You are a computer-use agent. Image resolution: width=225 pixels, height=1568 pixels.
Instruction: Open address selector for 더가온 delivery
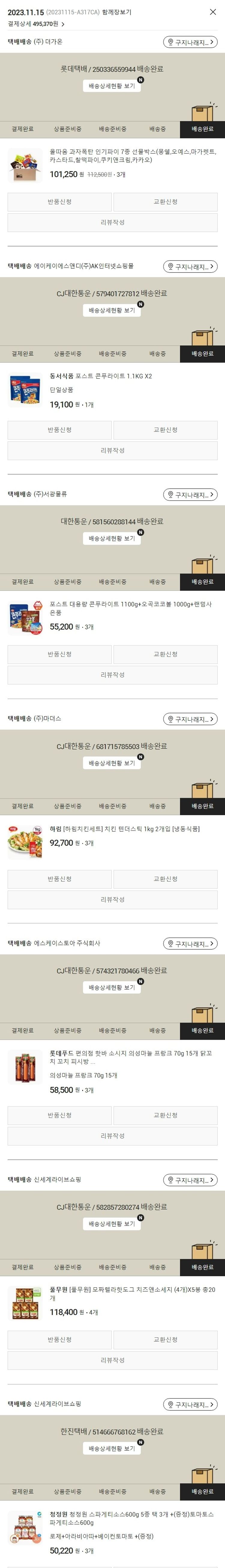[x=190, y=42]
